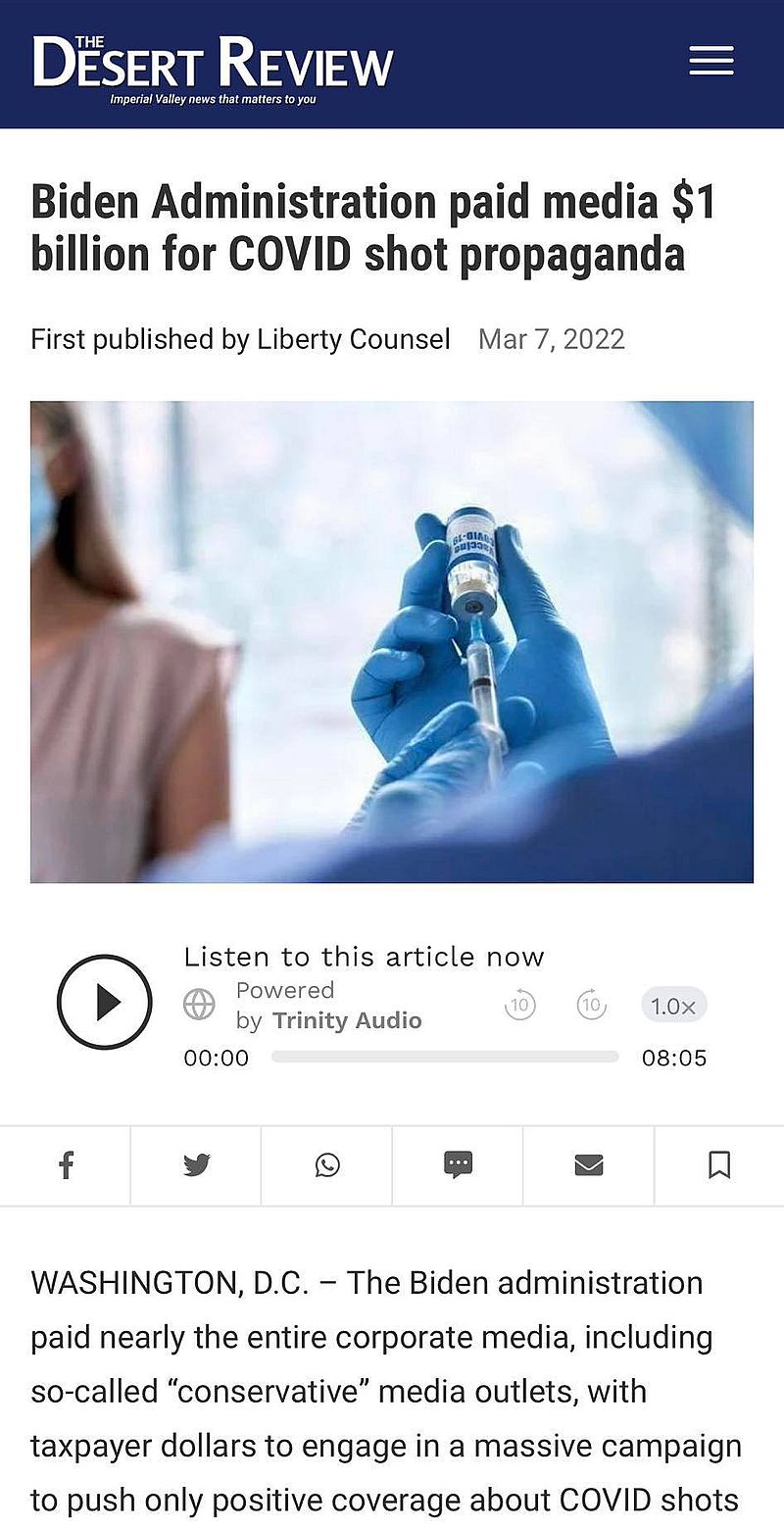Seek along the audio progress bar
This screenshot has width=784, height=1529.
(445, 1058)
